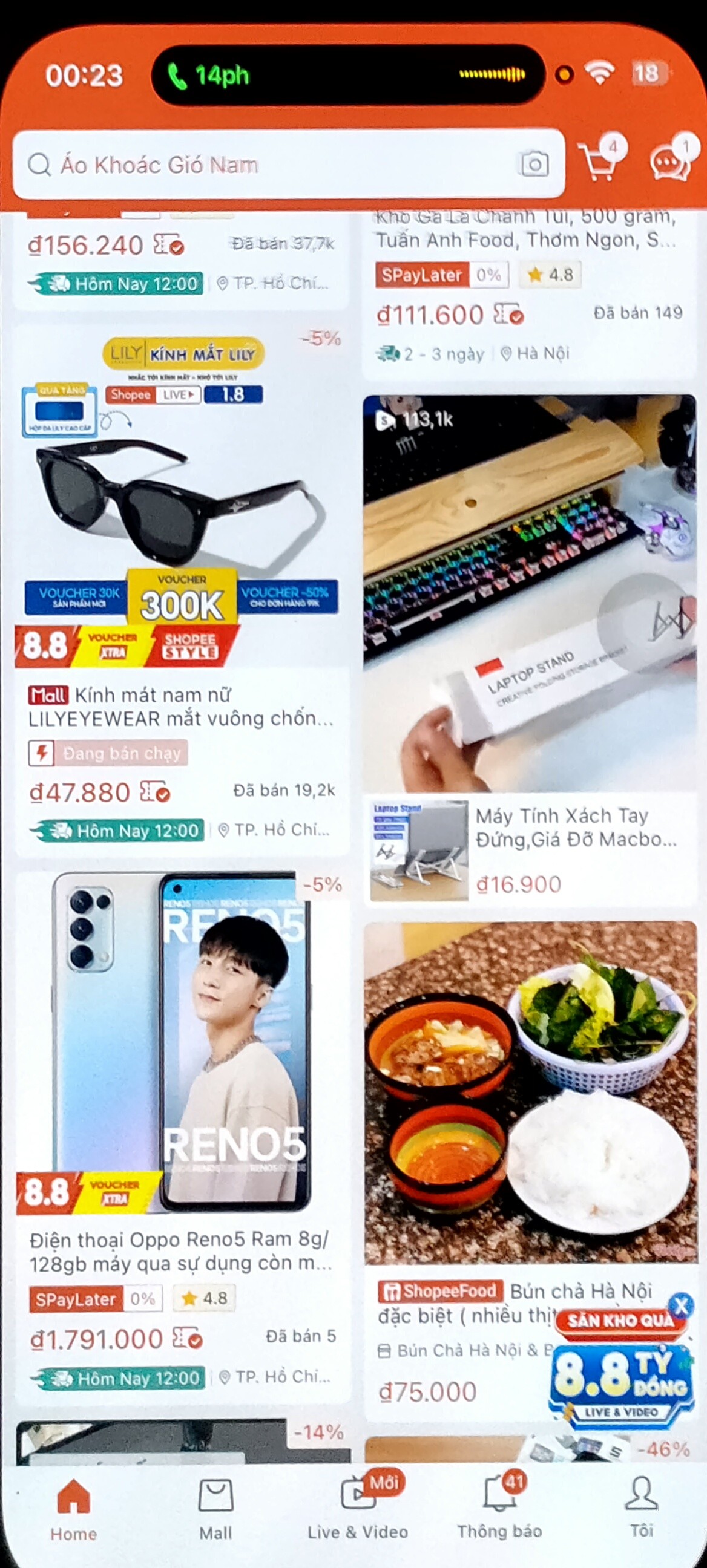Tap the camera image search icon

534,165
